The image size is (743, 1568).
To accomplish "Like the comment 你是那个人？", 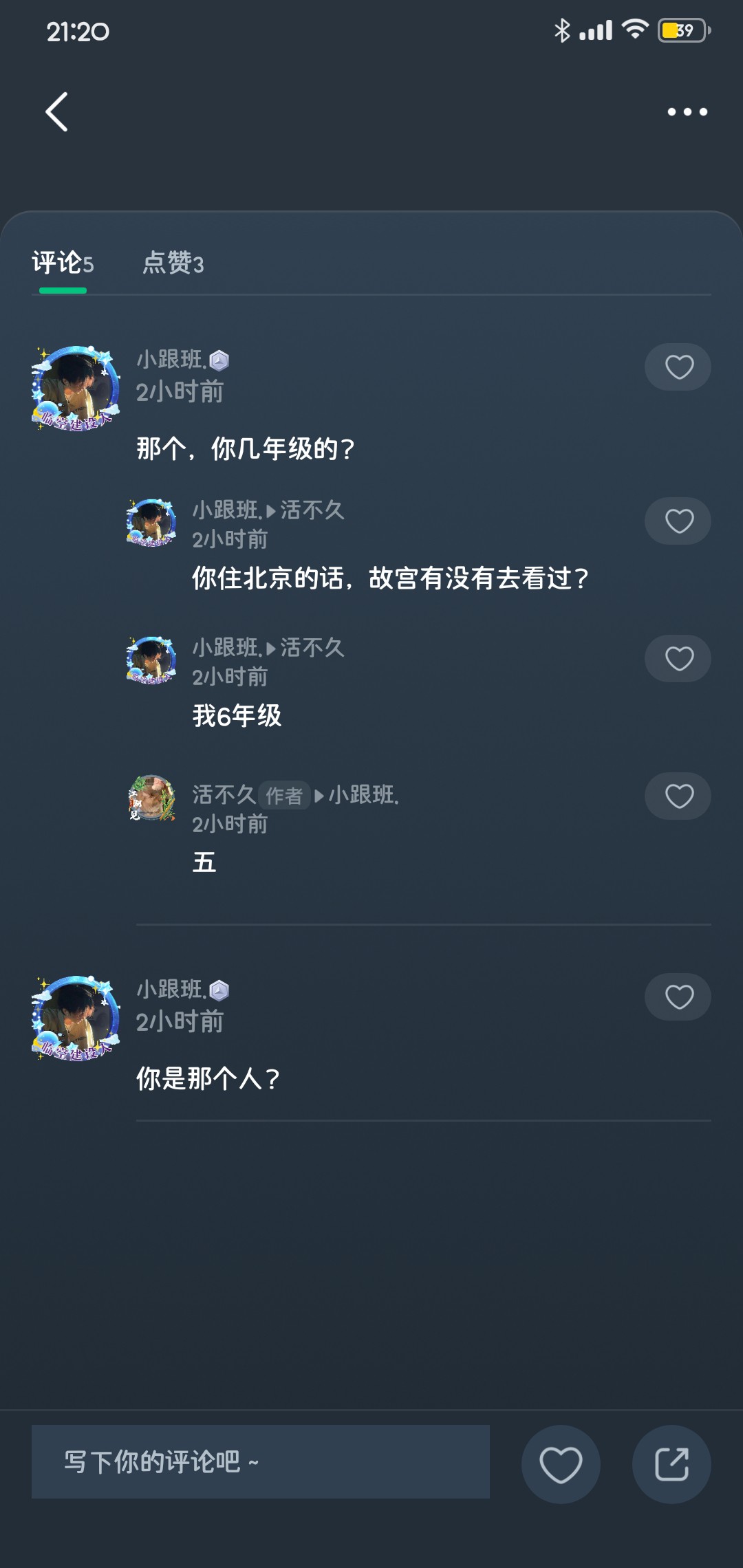I will click(x=678, y=997).
